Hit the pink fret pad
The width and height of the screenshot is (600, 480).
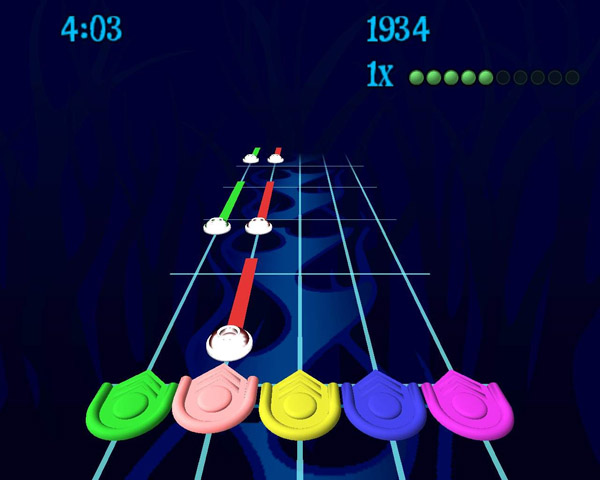(x=215, y=400)
